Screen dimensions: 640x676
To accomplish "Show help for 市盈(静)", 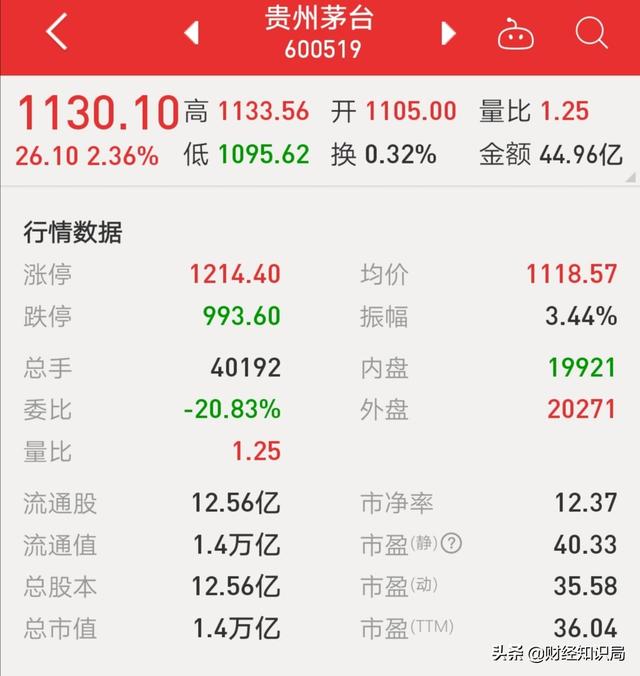I will click(452, 543).
